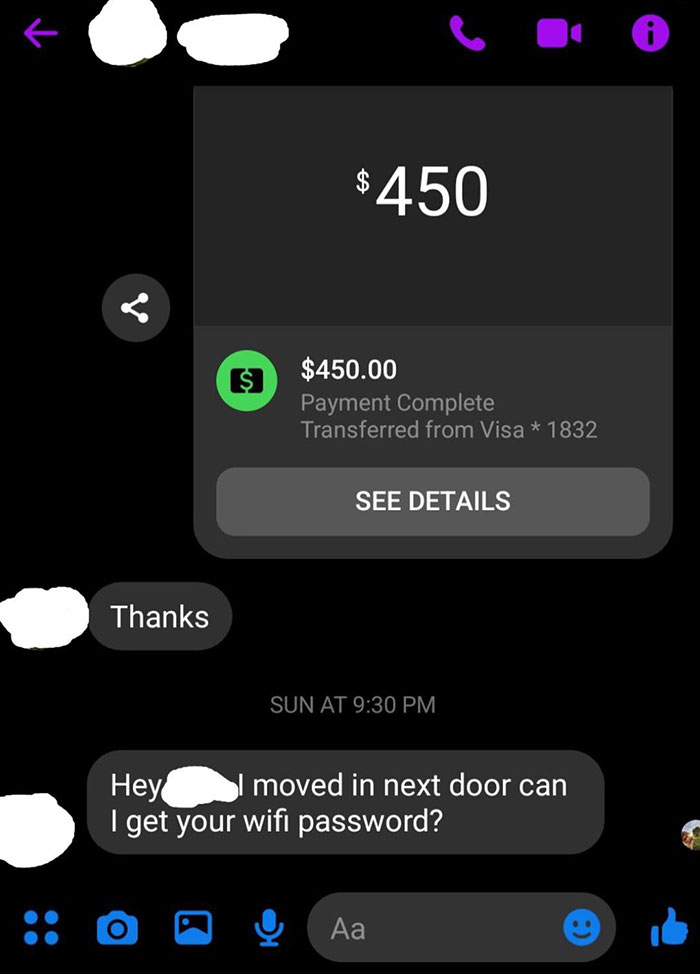The height and width of the screenshot is (974, 700).
Task: Open the camera to take a photo
Action: pyautogui.click(x=117, y=928)
